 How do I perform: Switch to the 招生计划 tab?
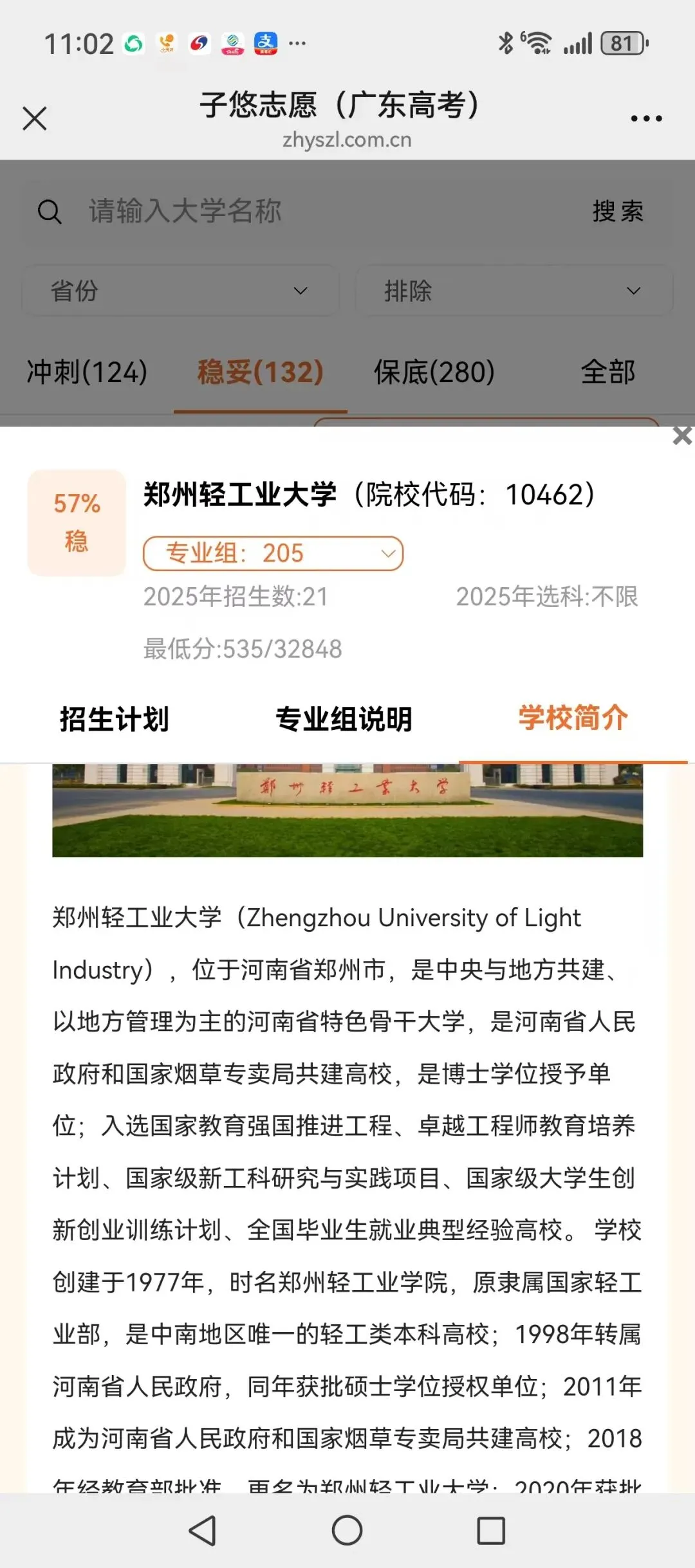115,719
